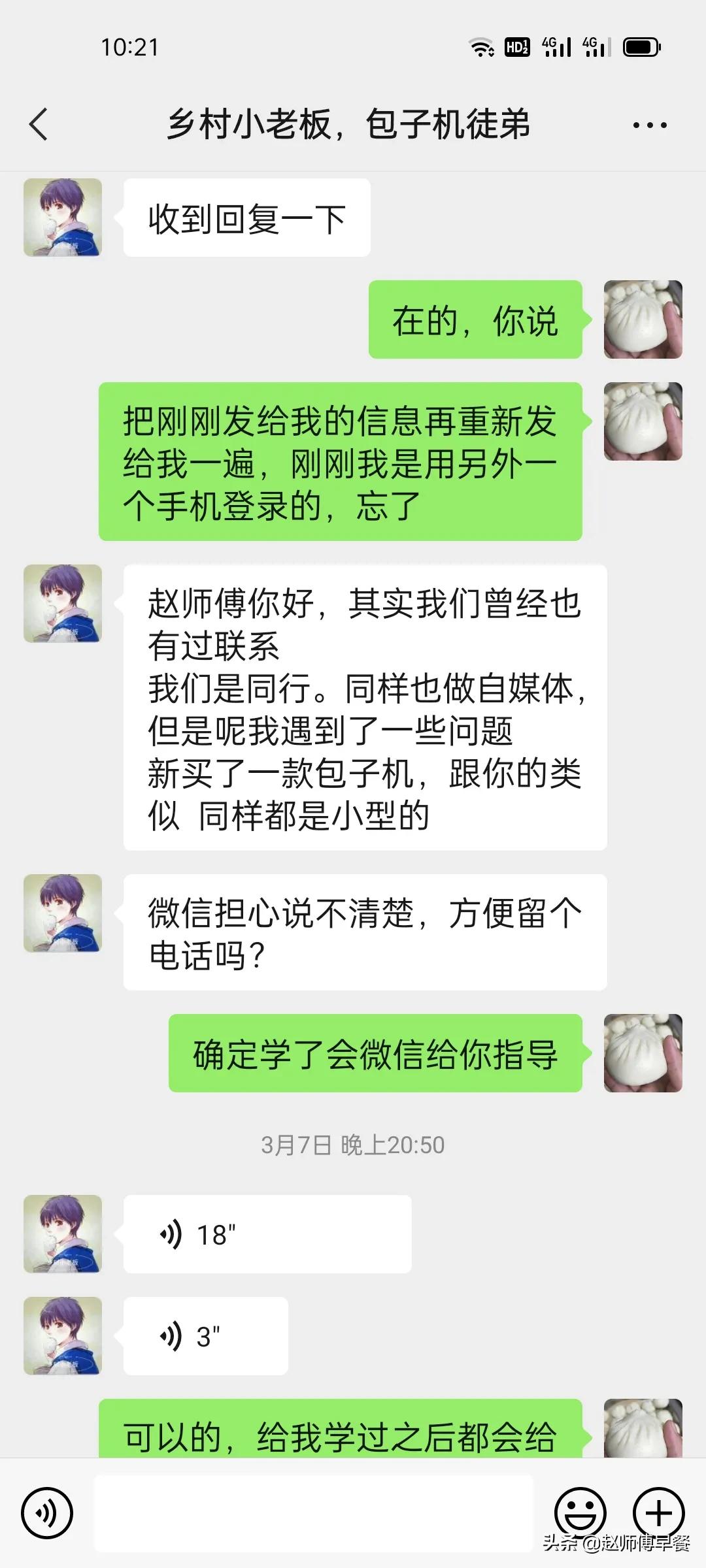The height and width of the screenshot is (1568, 706).
Task: Open my bun avatar beside 在的，你说
Action: pyautogui.click(x=643, y=319)
